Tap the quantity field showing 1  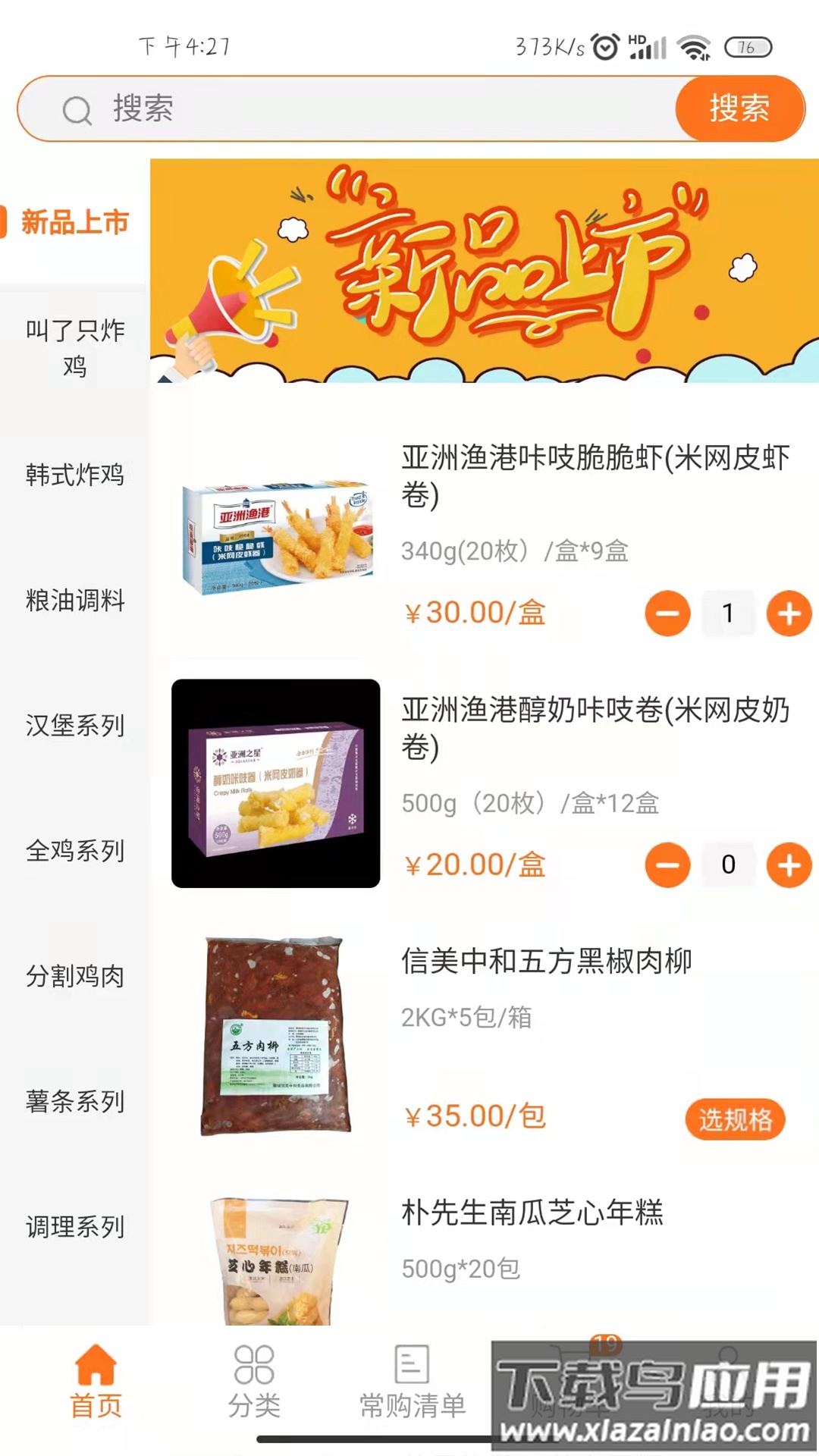point(727,613)
